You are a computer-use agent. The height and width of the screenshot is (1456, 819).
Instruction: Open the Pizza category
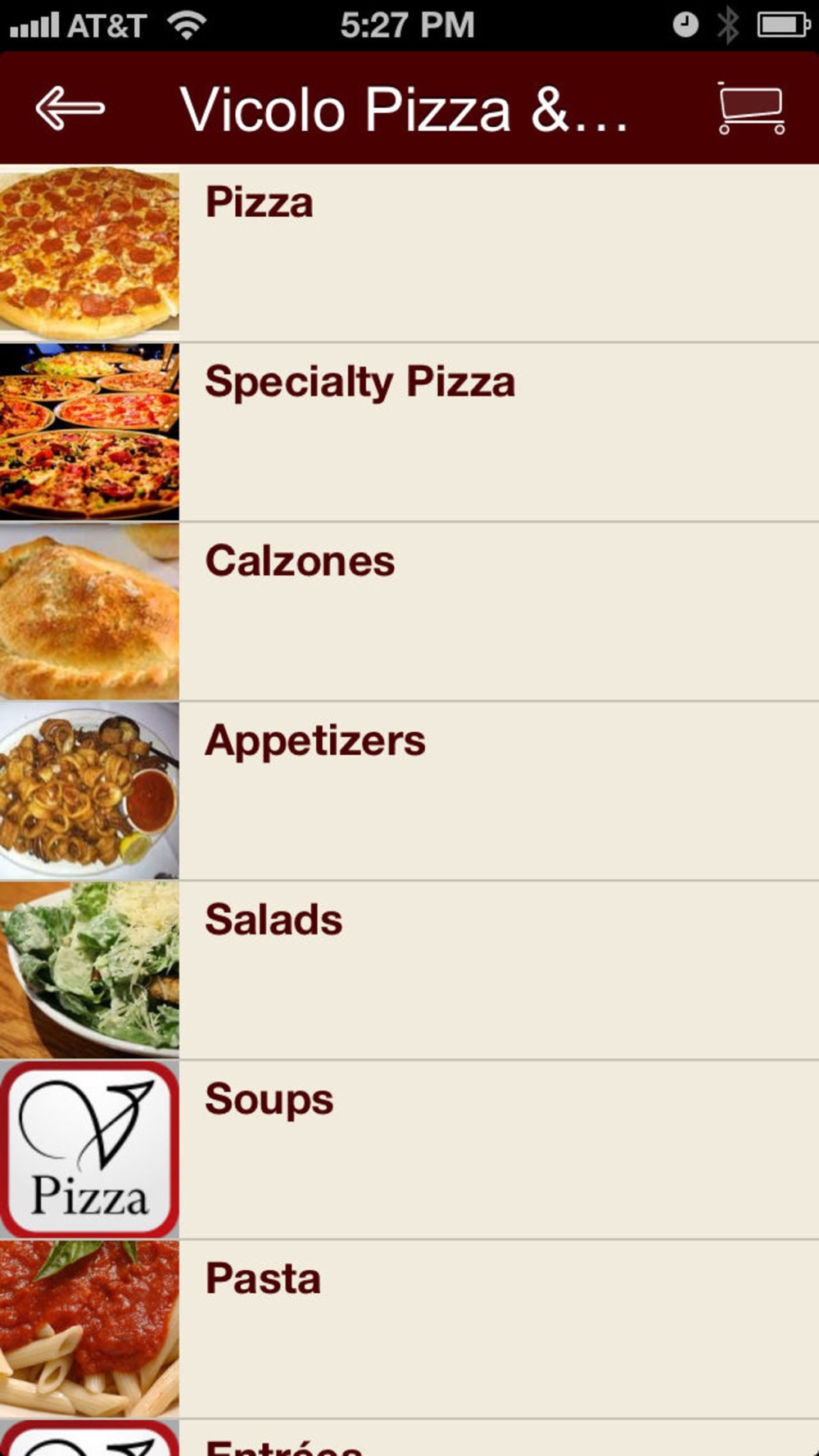tap(409, 253)
